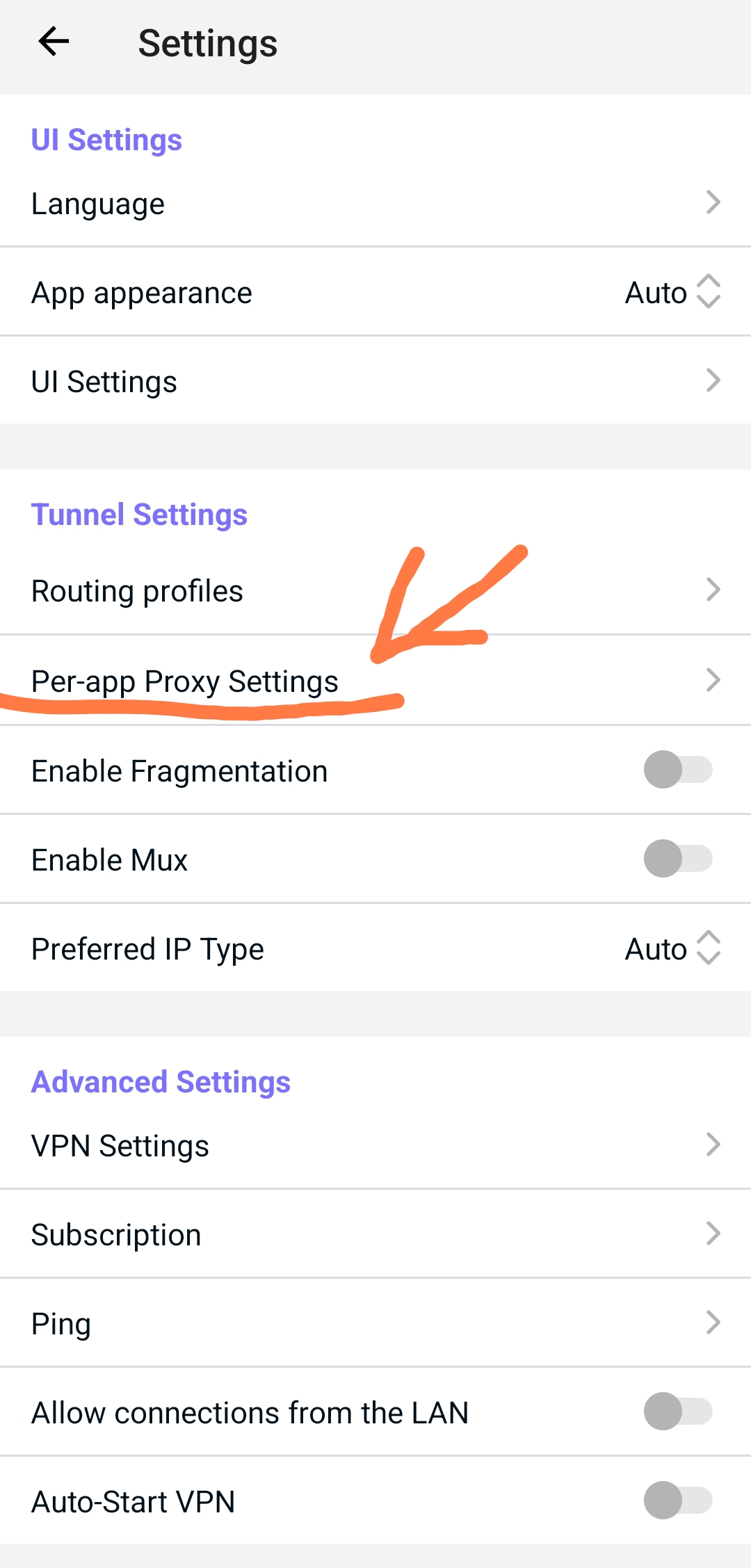751x1568 pixels.
Task: Switch on Auto-Start VPN
Action: tap(678, 1501)
